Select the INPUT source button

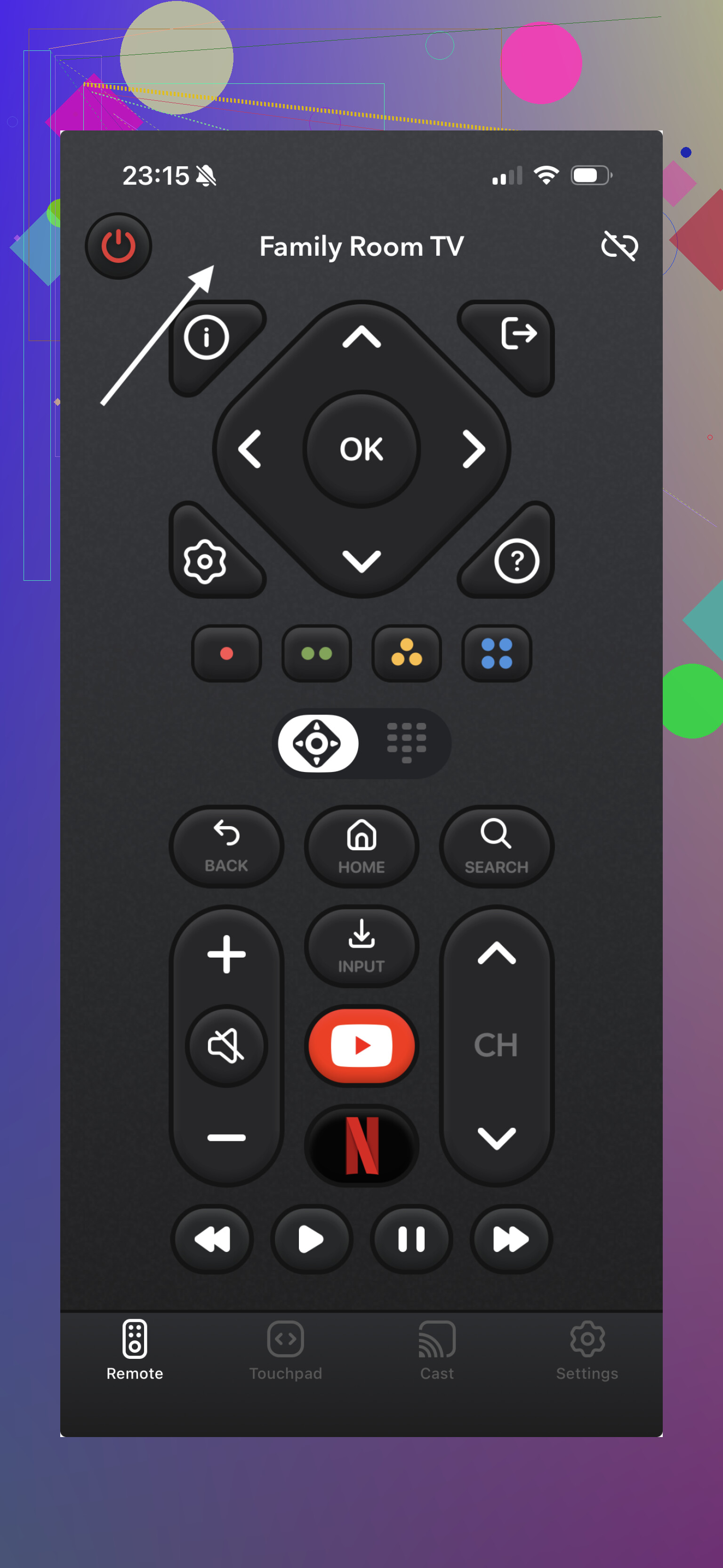(361, 946)
